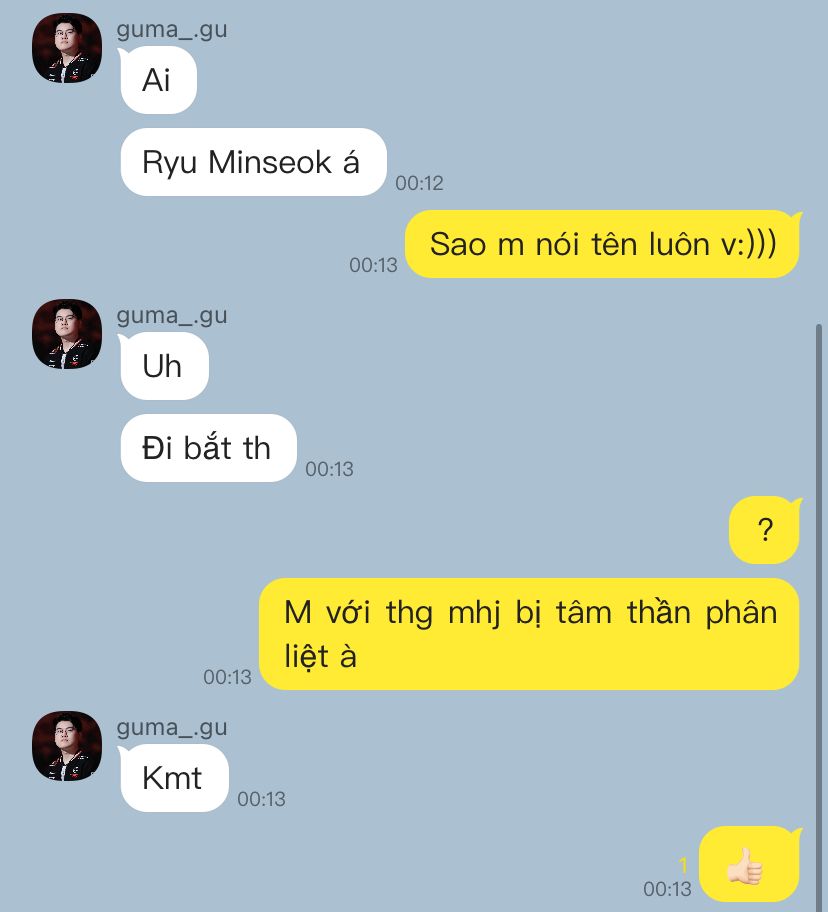Tap guma_.gu's profile picture next to 'Uh'

tap(67, 334)
